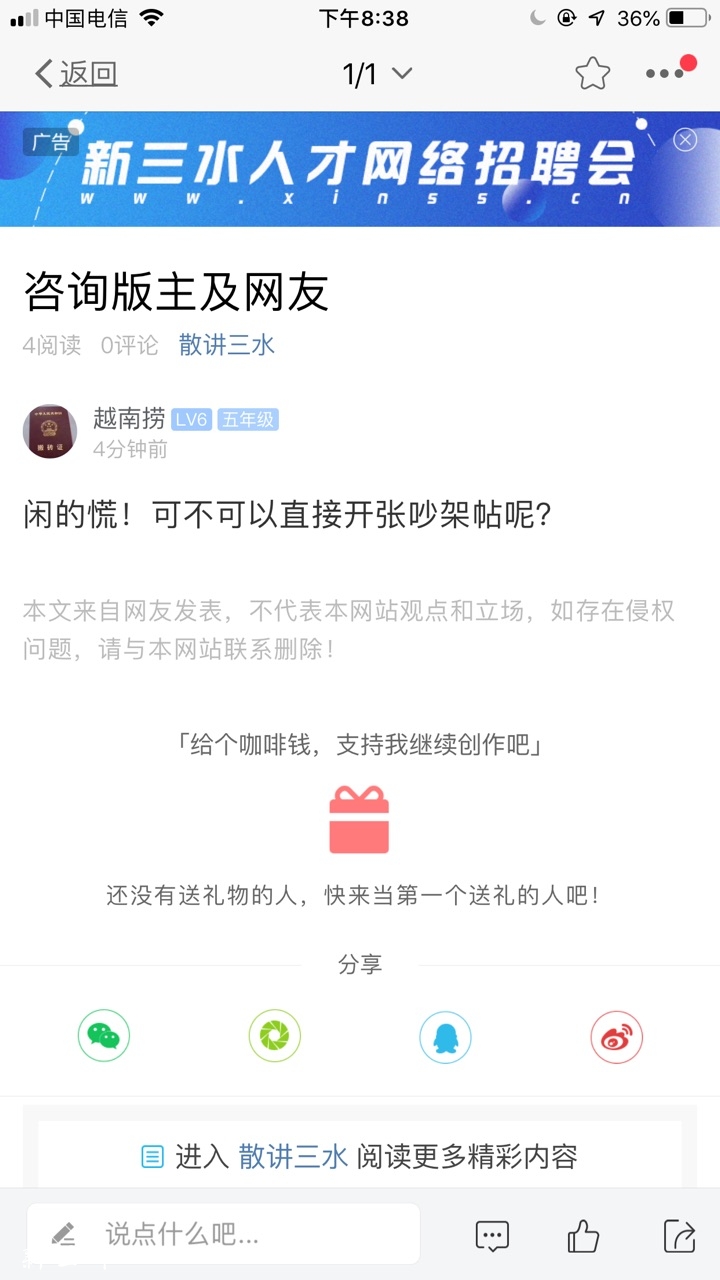Open the three-dot overflow menu
The width and height of the screenshot is (720, 1280).
[665, 73]
